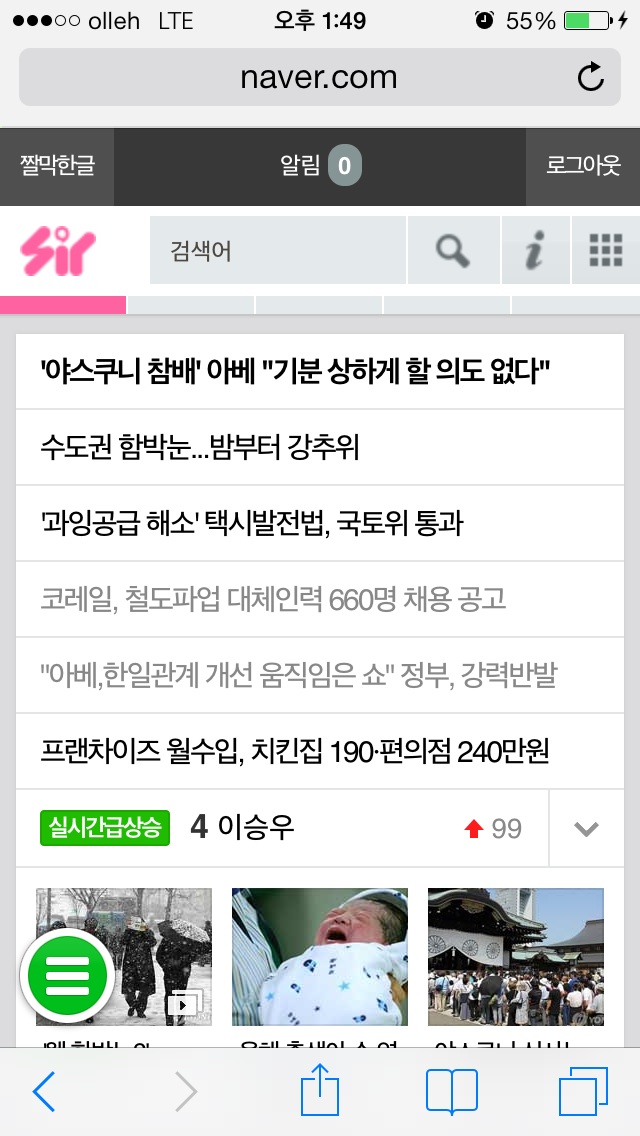The height and width of the screenshot is (1136, 640).
Task: Expand the 실시간급상승 list chevron
Action: click(586, 829)
